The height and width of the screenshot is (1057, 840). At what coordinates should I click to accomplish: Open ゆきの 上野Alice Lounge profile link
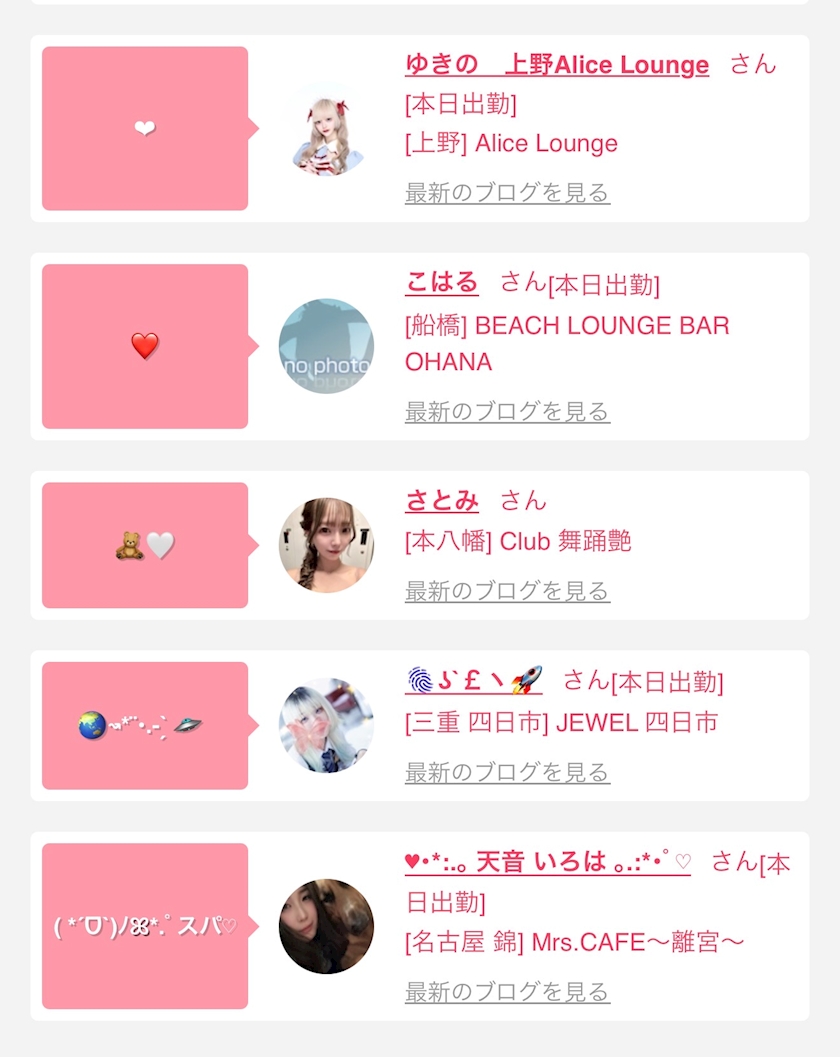pyautogui.click(x=556, y=65)
